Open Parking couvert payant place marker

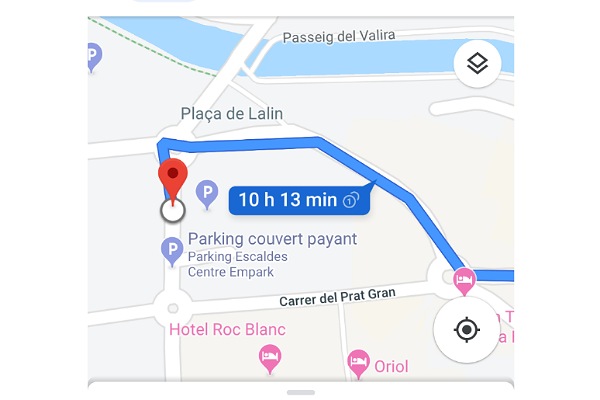[173, 248]
